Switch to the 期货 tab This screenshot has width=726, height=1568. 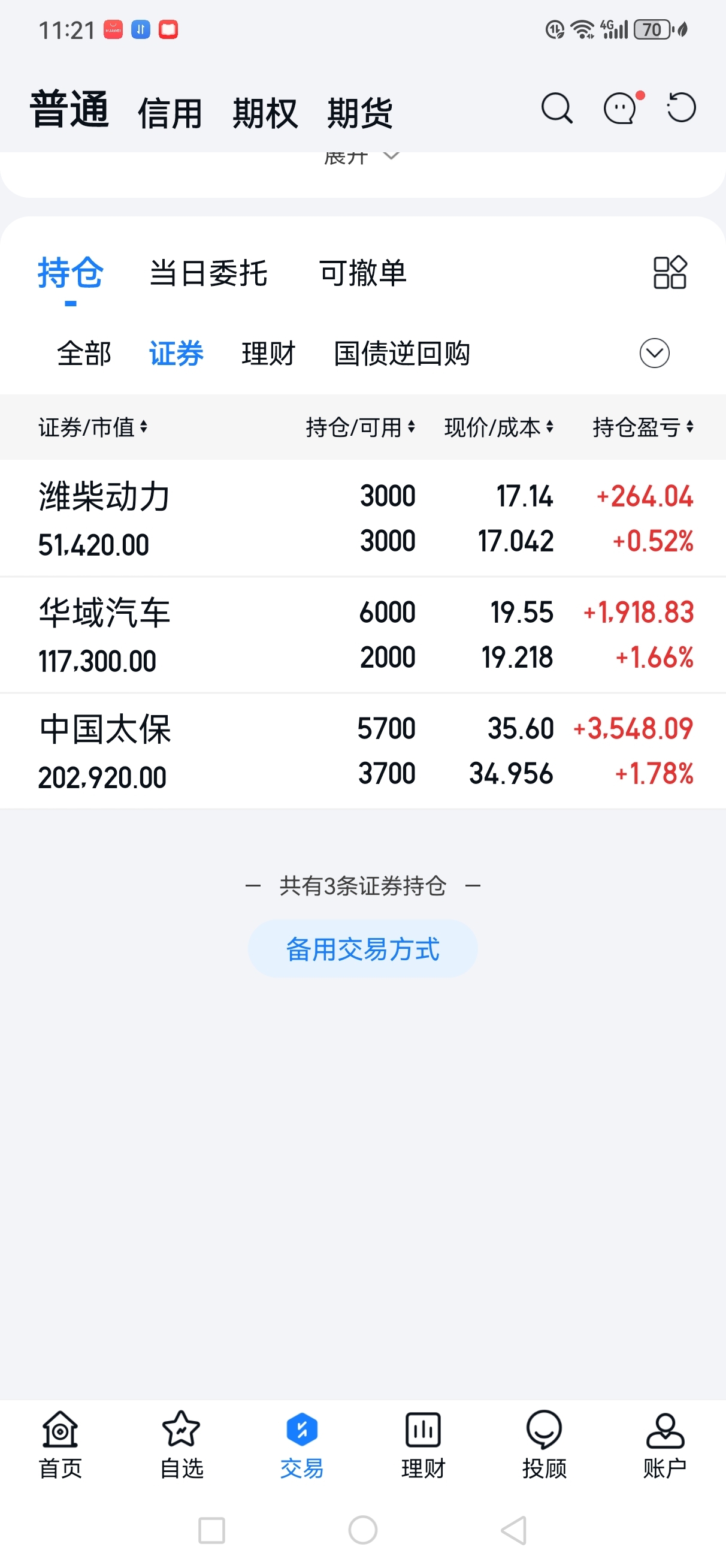(x=359, y=113)
